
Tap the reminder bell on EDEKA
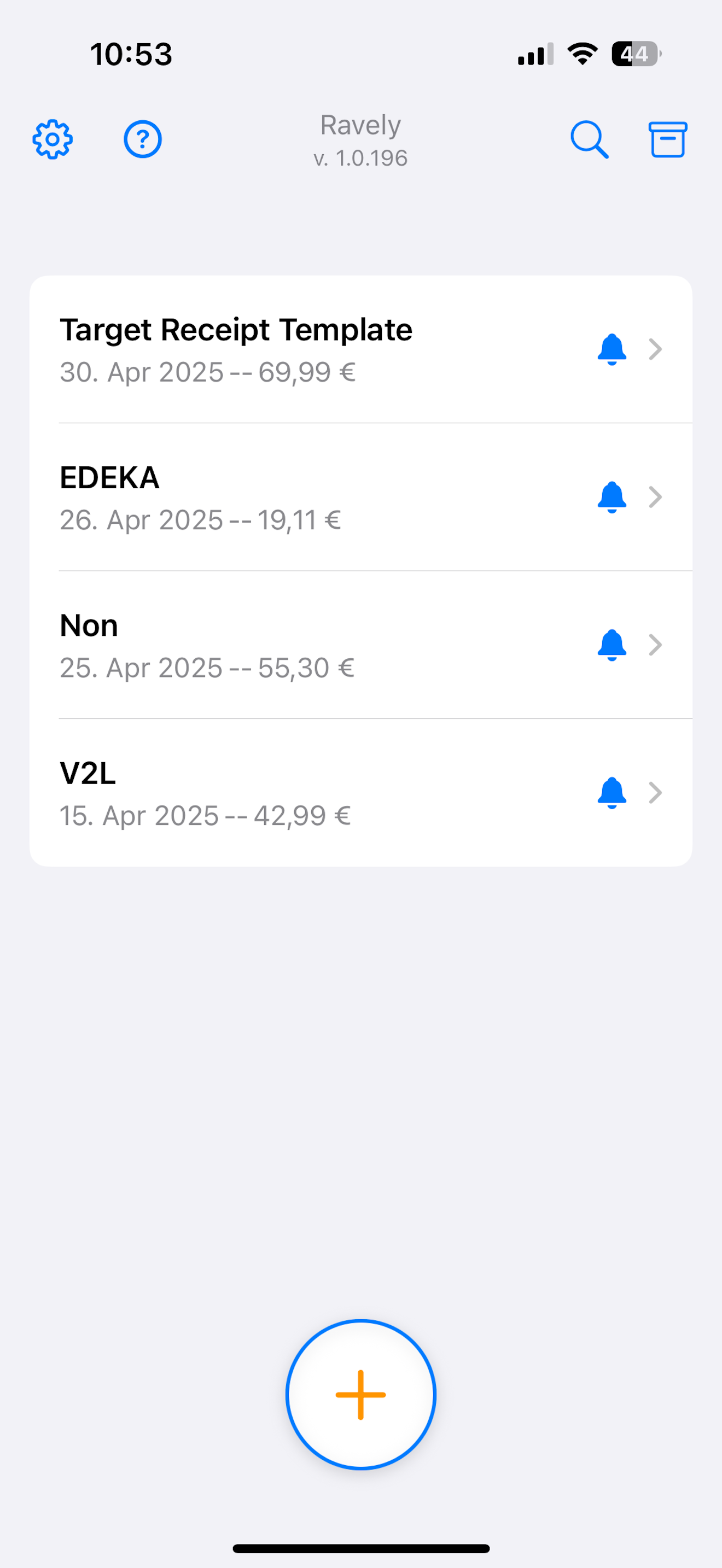(612, 498)
